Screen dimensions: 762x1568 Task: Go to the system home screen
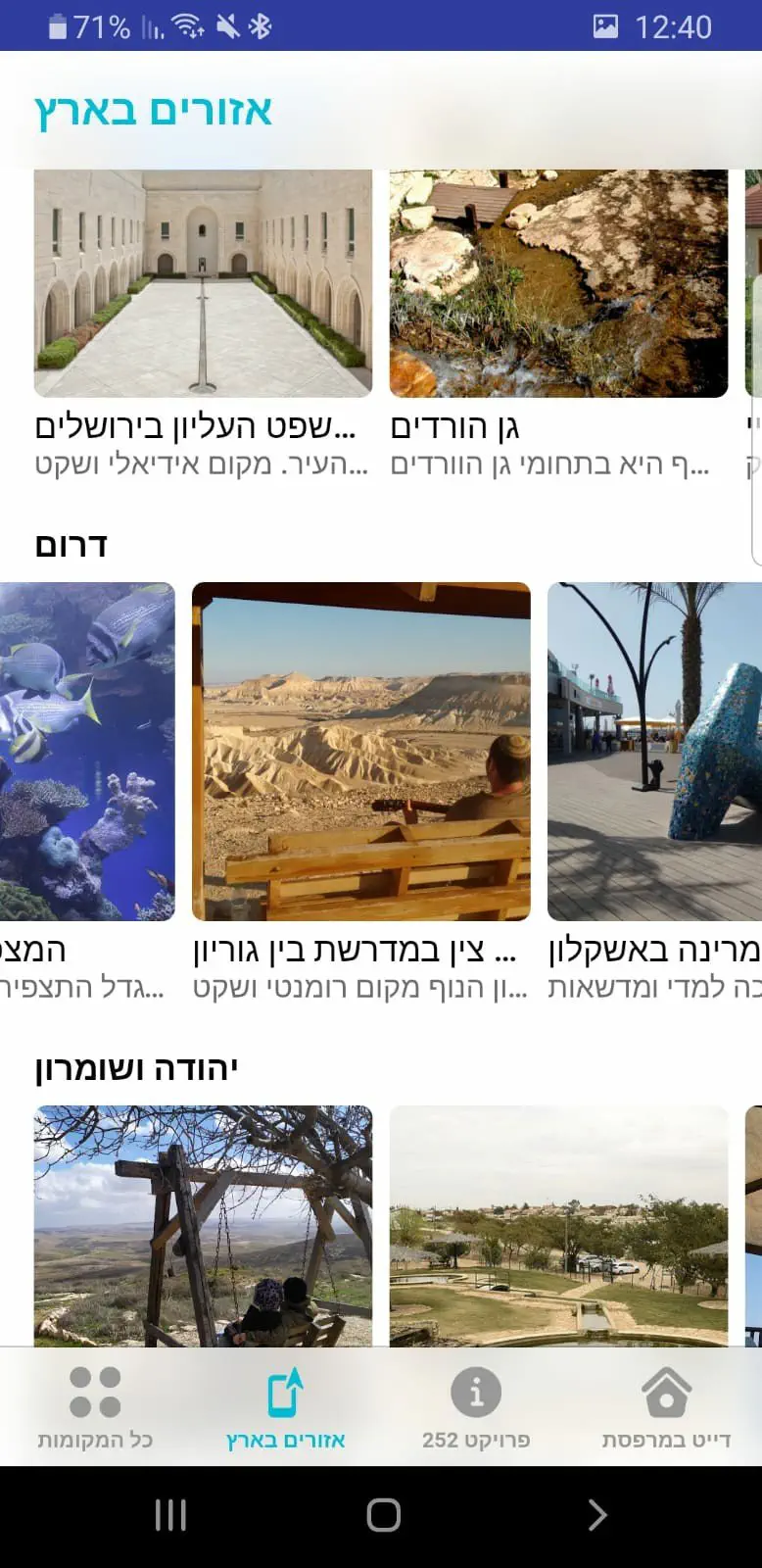point(383,1515)
